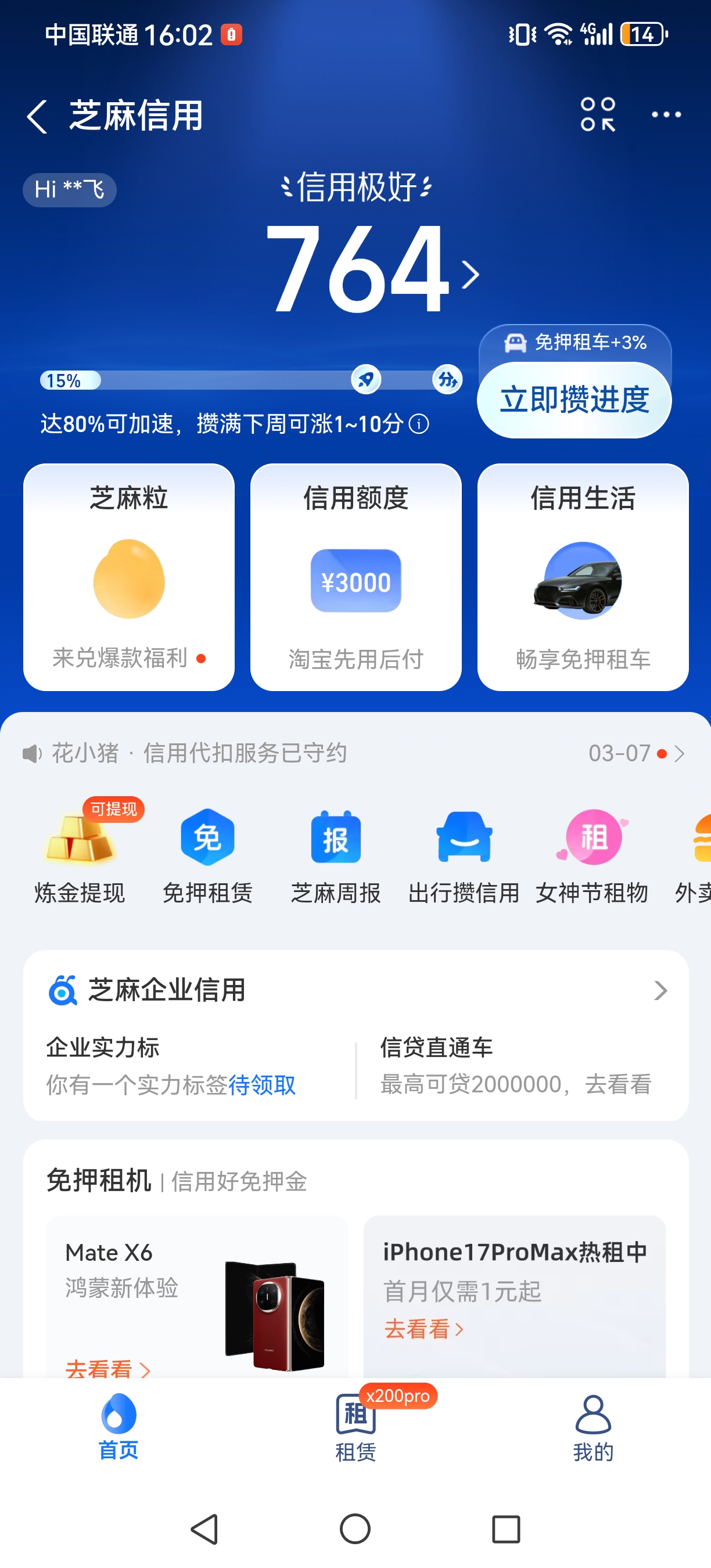Open 女神节租物 shortcut
This screenshot has height=1568, width=711.
[x=592, y=852]
